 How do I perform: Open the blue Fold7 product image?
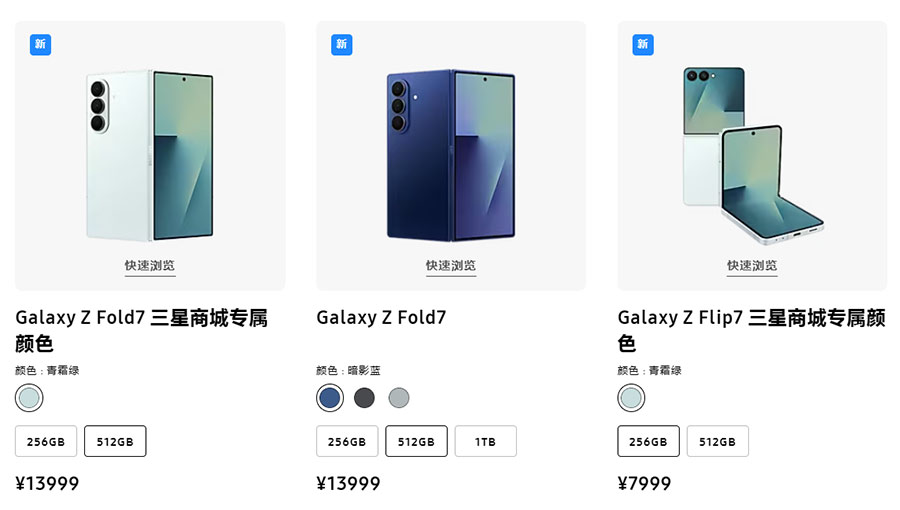coord(451,155)
